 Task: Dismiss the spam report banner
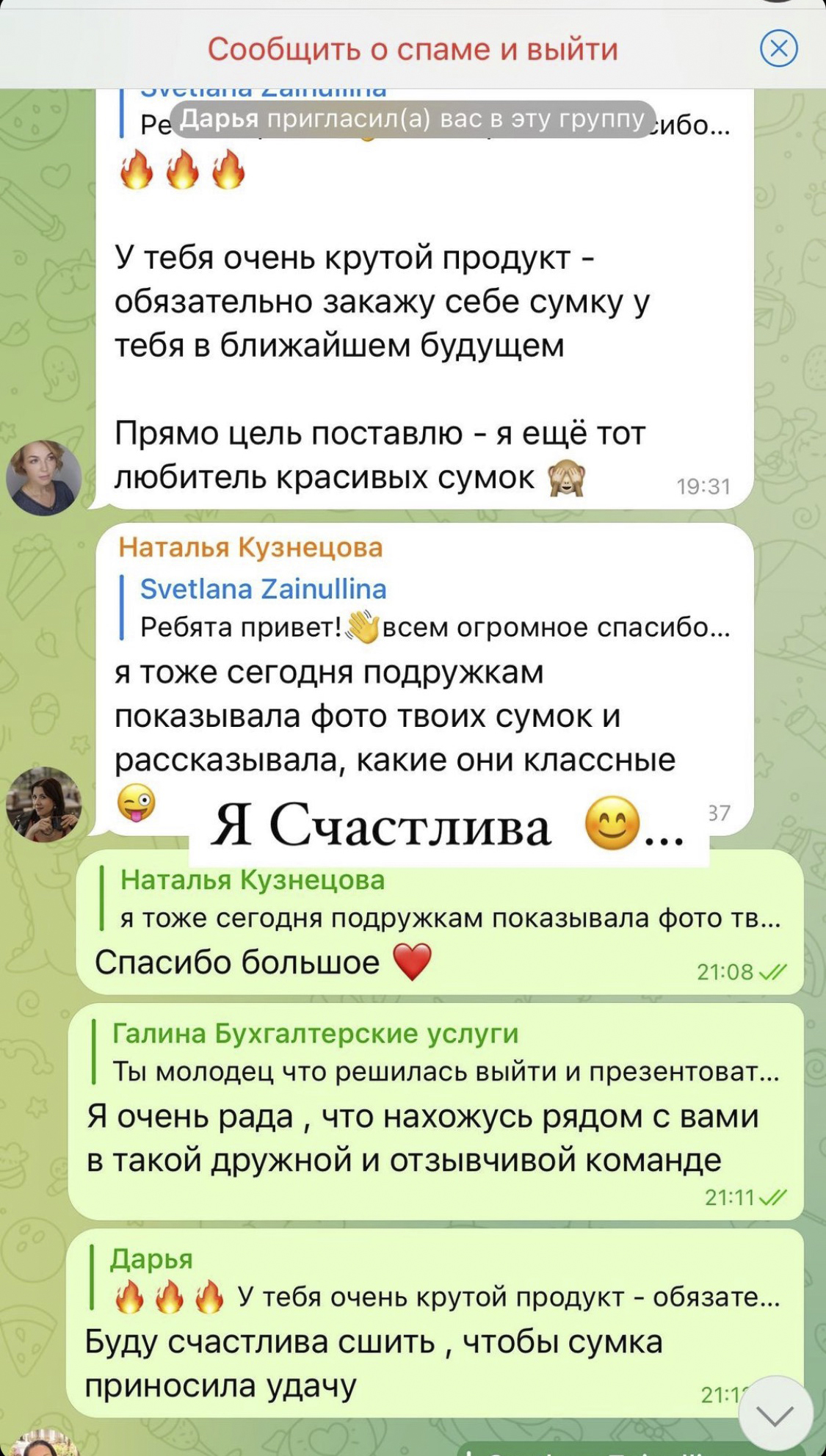coord(778,48)
